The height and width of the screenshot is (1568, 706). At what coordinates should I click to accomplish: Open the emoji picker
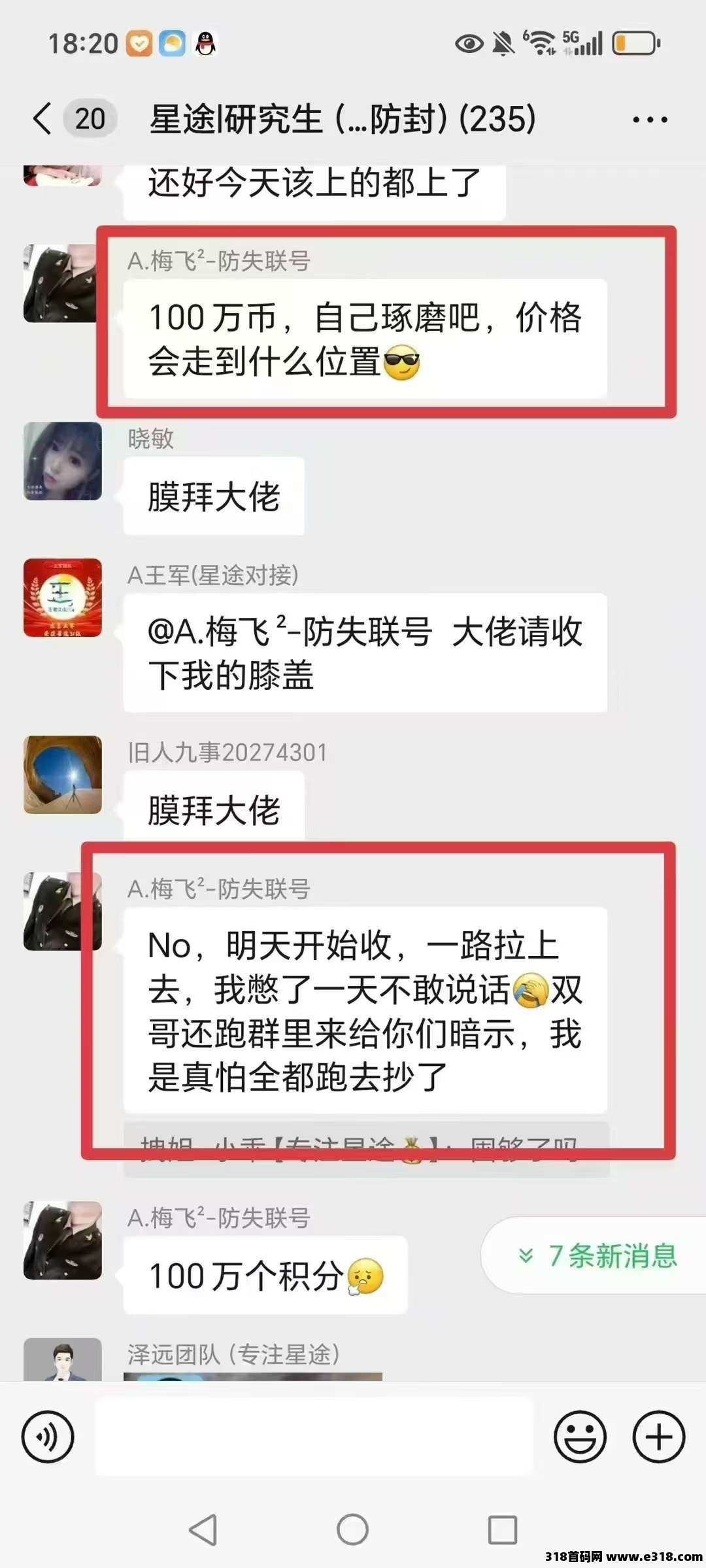click(580, 1437)
